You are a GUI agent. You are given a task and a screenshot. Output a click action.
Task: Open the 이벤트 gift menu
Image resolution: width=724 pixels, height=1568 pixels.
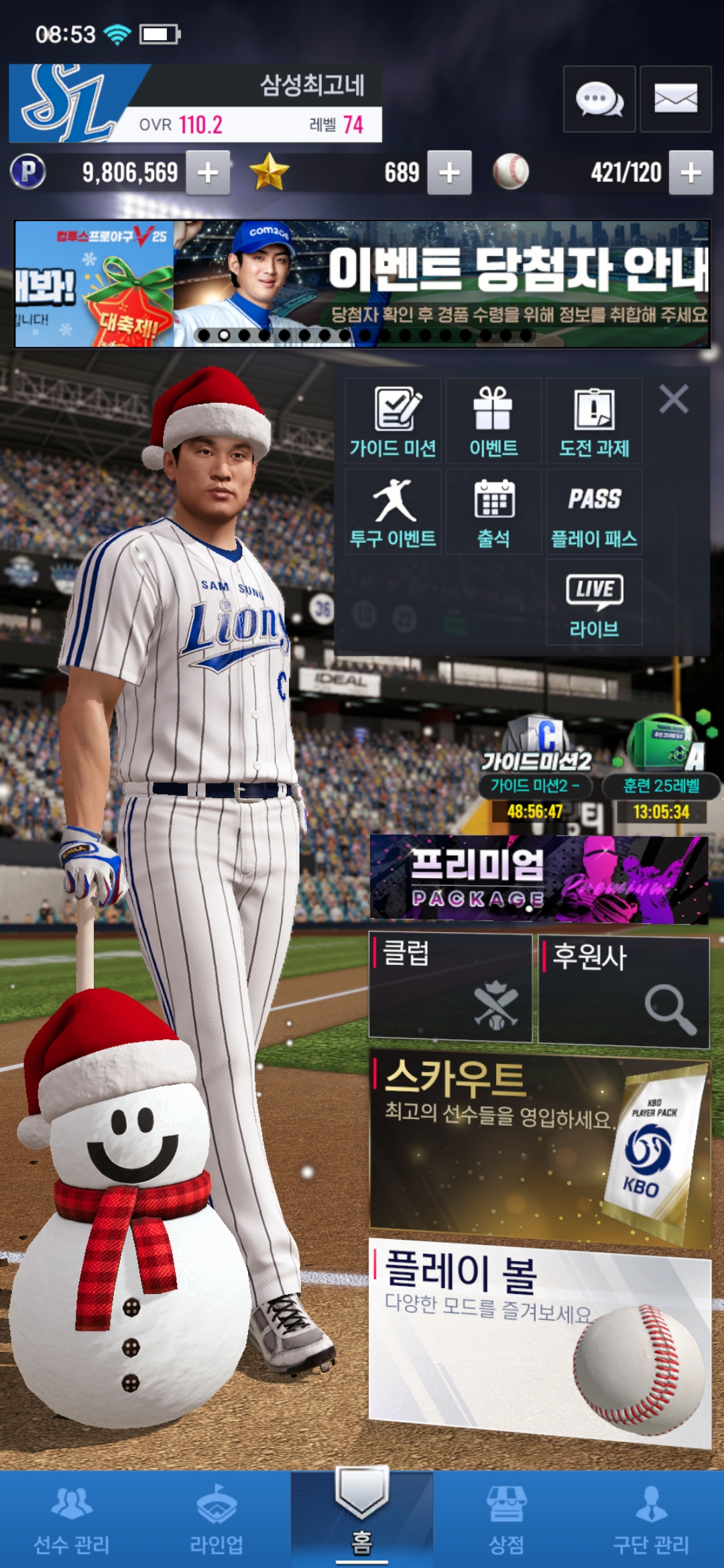pyautogui.click(x=493, y=421)
